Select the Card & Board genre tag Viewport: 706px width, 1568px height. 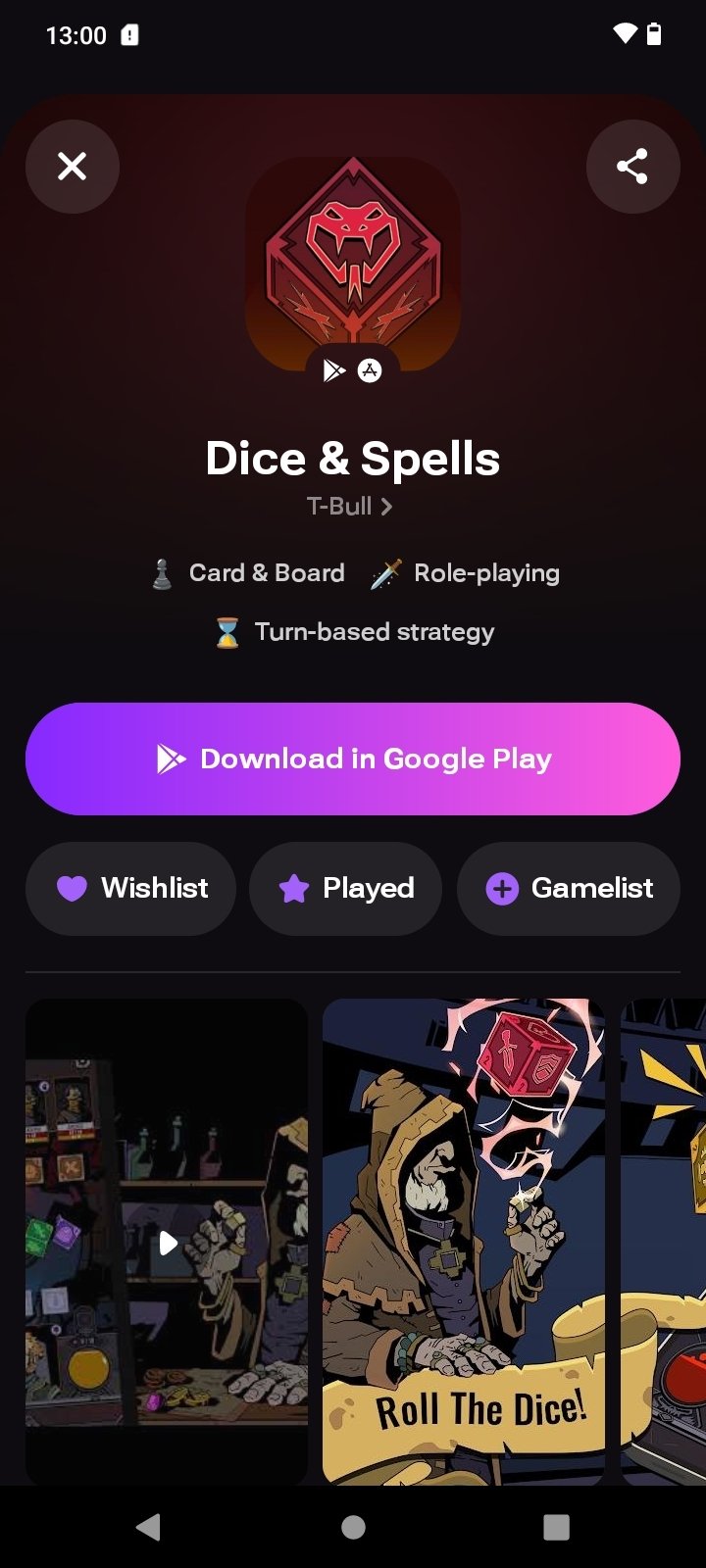(x=248, y=573)
